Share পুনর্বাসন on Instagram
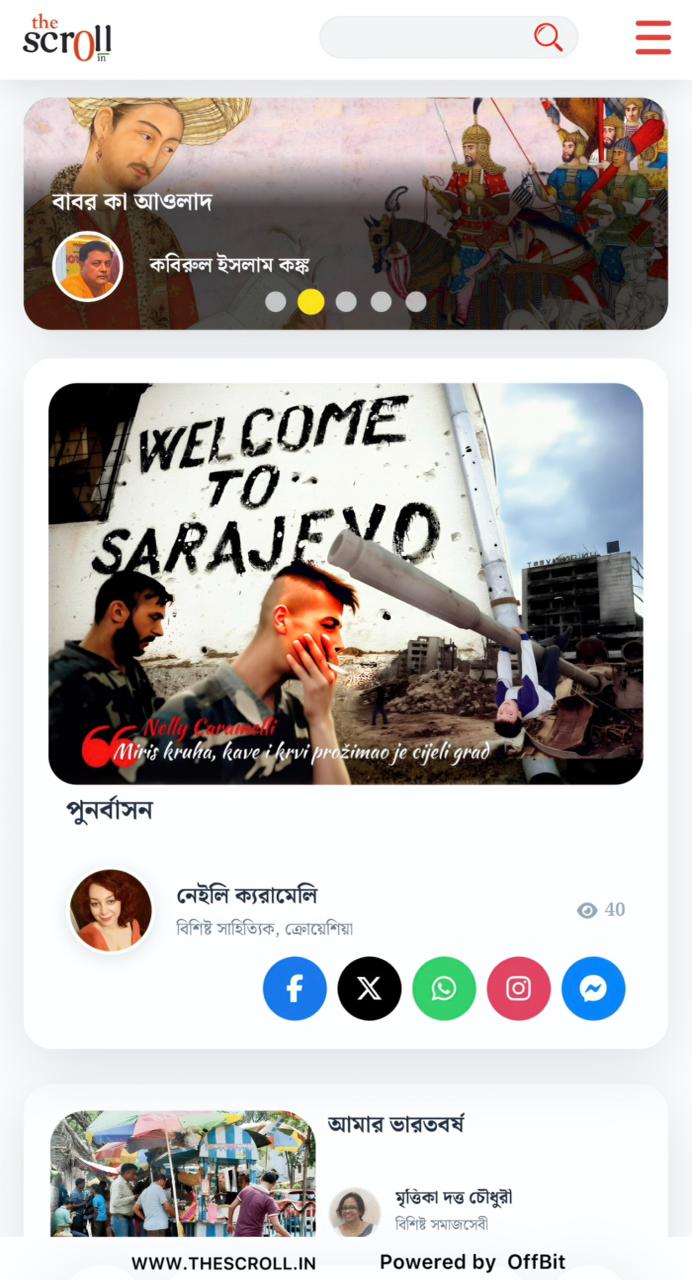The width and height of the screenshot is (692, 1280). pyautogui.click(x=518, y=989)
